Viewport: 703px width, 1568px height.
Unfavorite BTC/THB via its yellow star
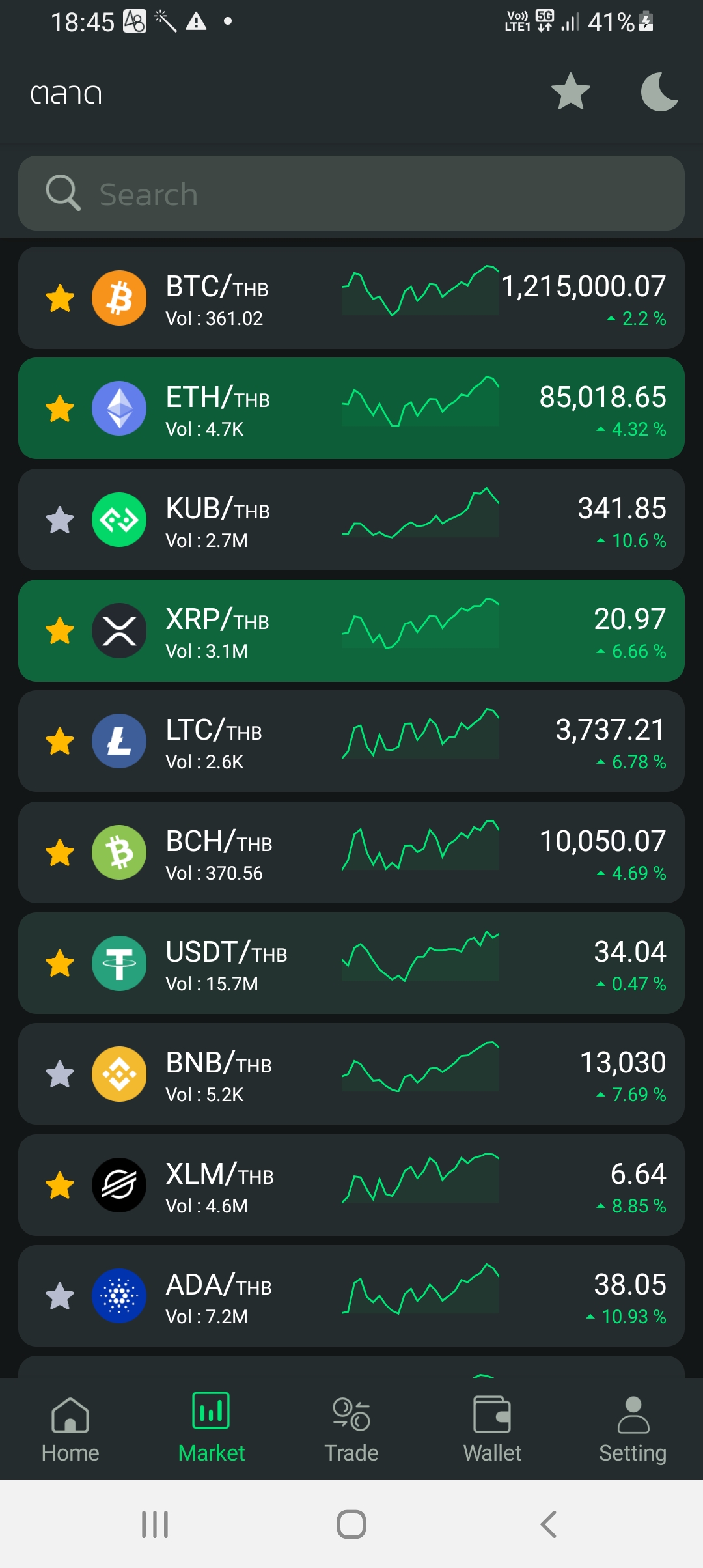click(60, 298)
